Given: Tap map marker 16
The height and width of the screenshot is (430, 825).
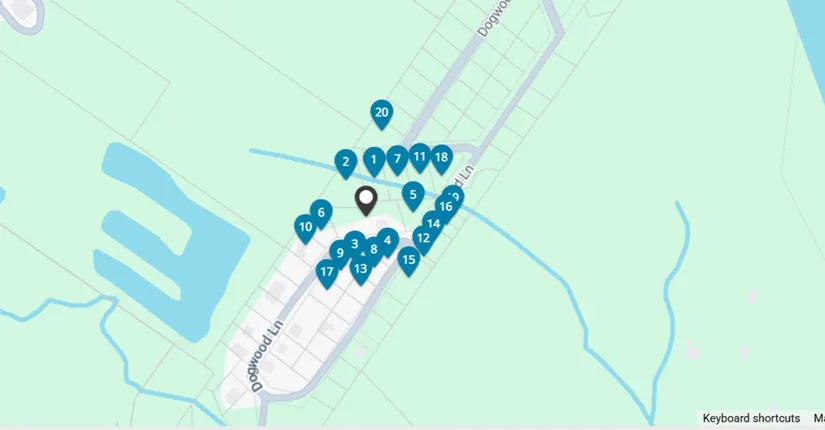Looking at the screenshot, I should coord(446,207).
